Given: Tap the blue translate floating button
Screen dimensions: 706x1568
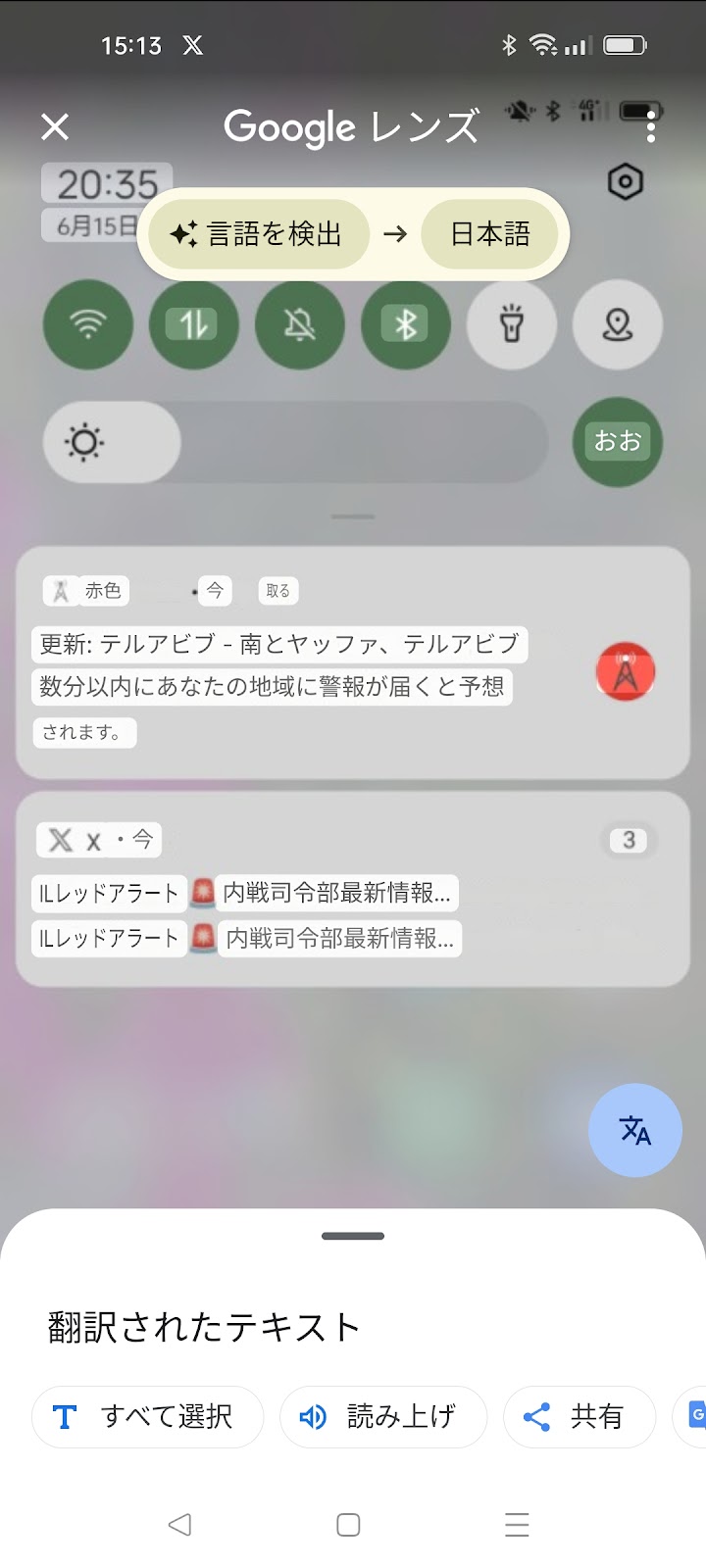Looking at the screenshot, I should click(x=634, y=1130).
